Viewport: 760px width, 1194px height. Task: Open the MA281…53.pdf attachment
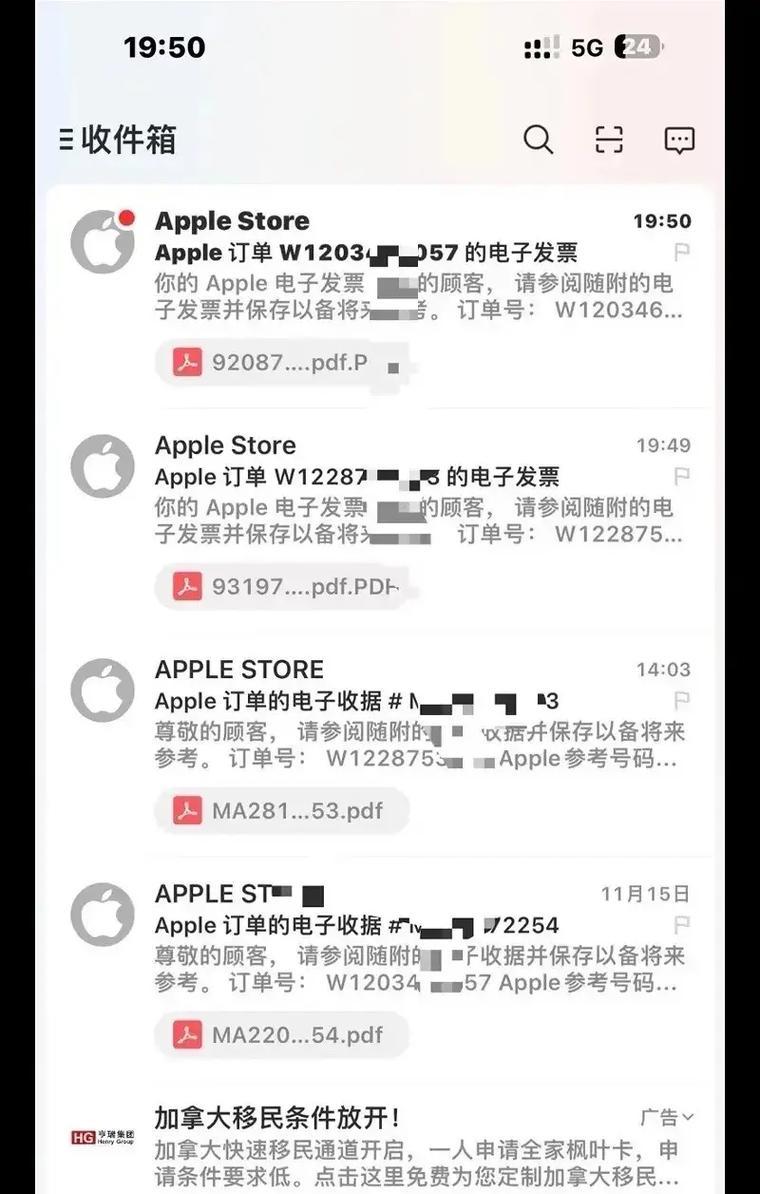(x=282, y=810)
